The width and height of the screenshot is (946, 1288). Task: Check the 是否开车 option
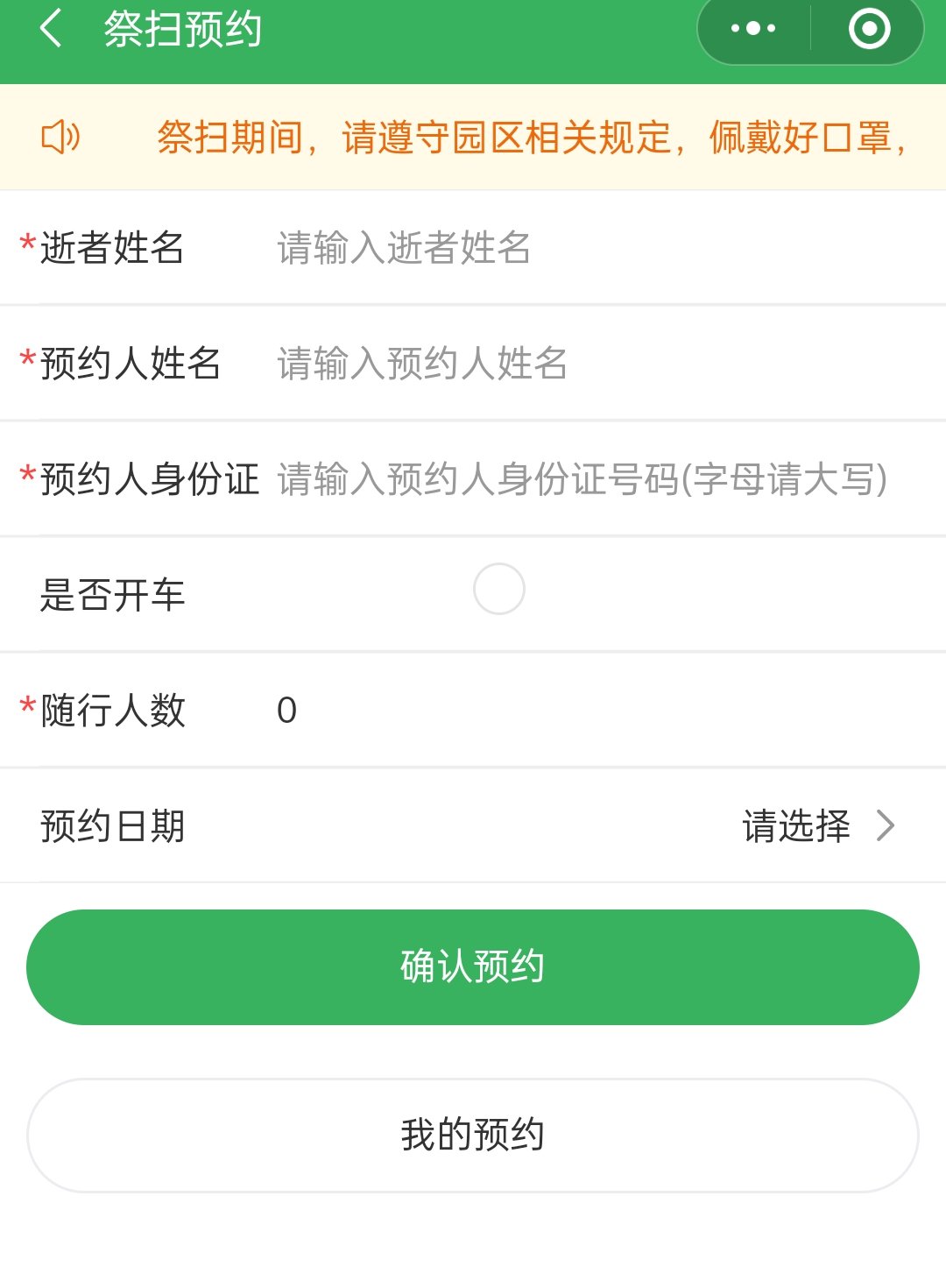point(498,589)
